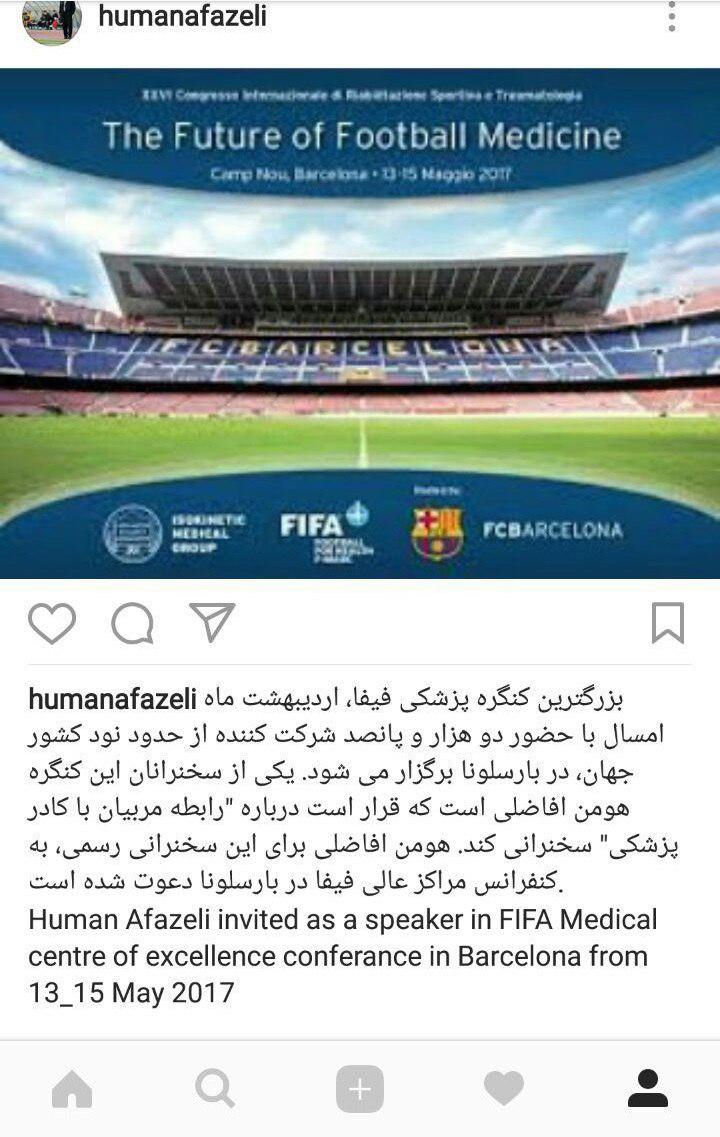Tap the humanafazeli profile picture
720x1137 pixels.
tap(52, 20)
